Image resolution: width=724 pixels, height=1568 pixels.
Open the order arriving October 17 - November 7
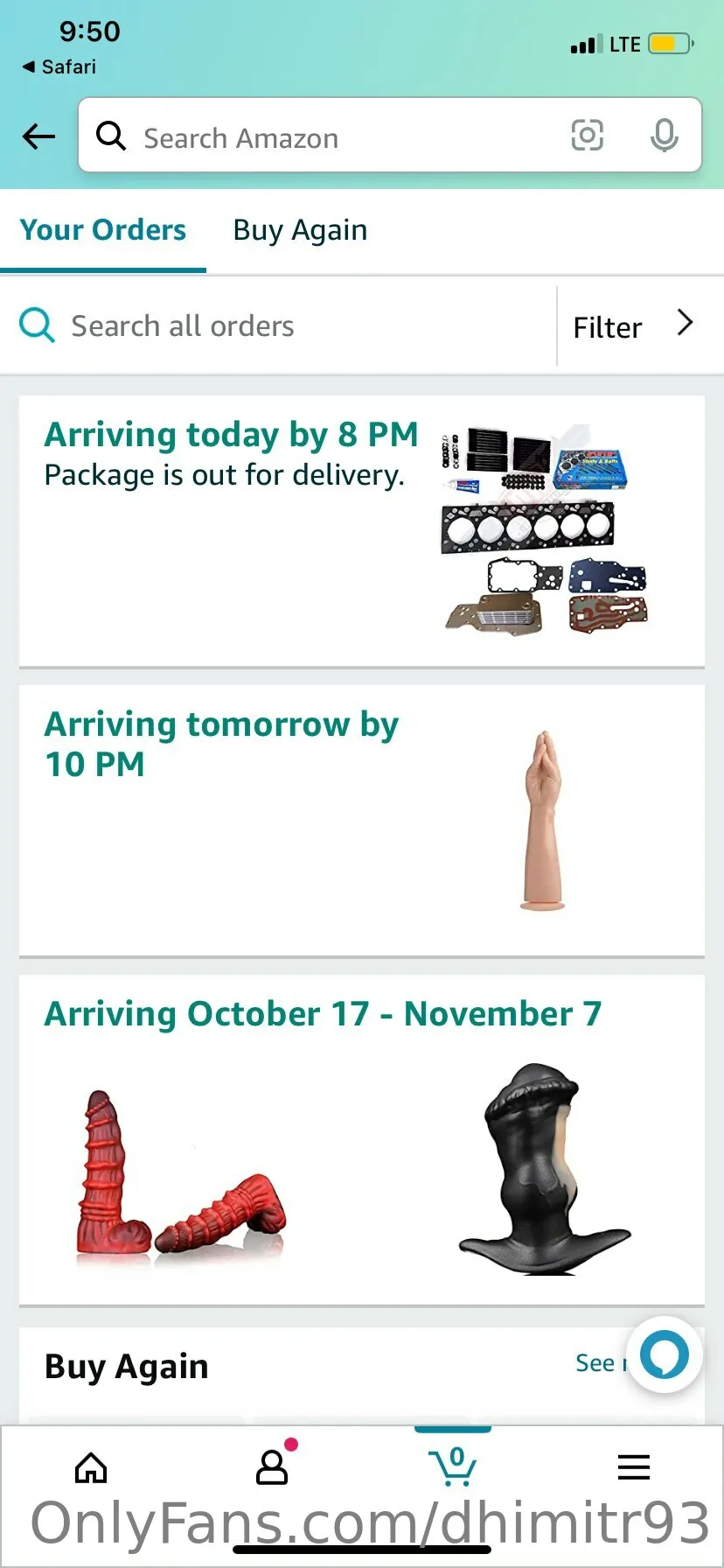361,1137
